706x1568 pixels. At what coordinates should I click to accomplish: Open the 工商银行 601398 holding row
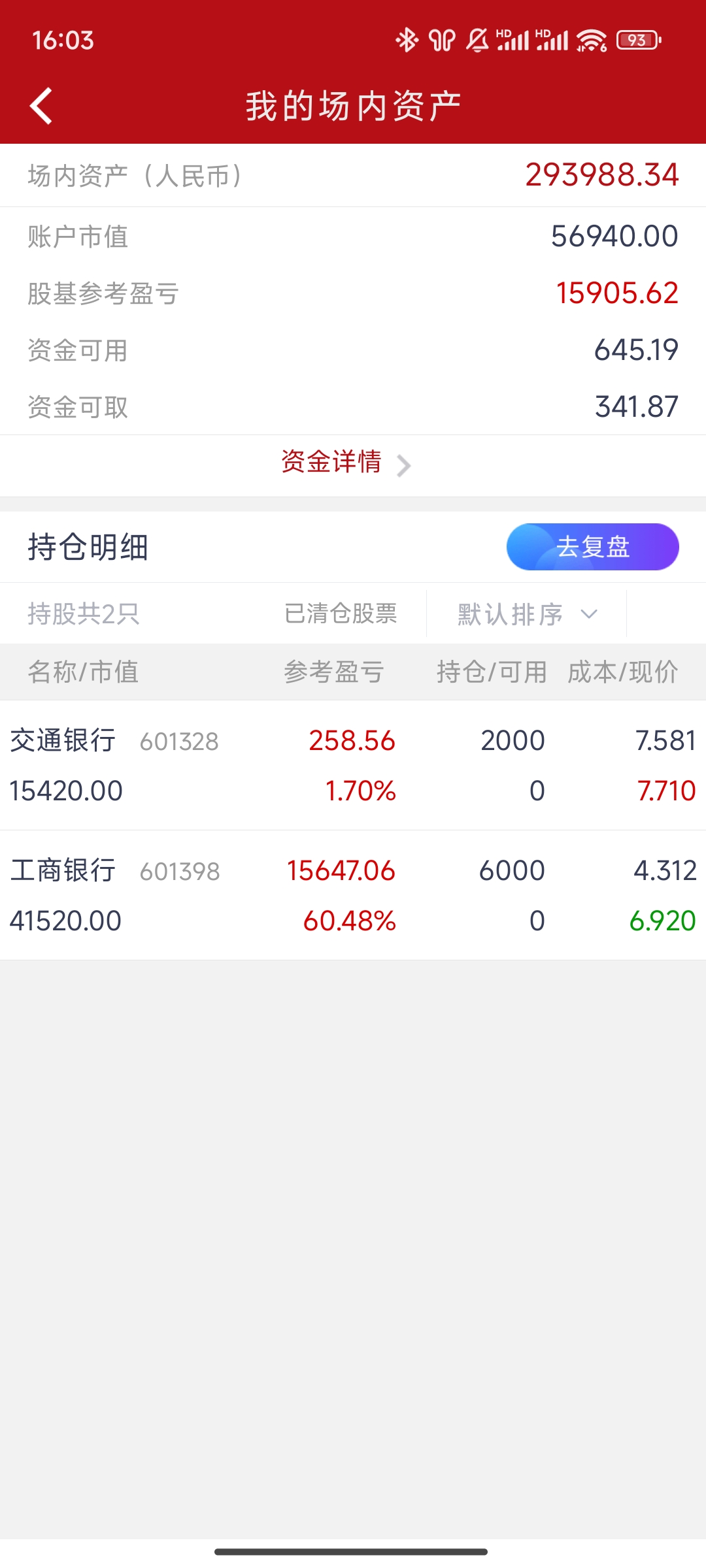pyautogui.click(x=353, y=895)
